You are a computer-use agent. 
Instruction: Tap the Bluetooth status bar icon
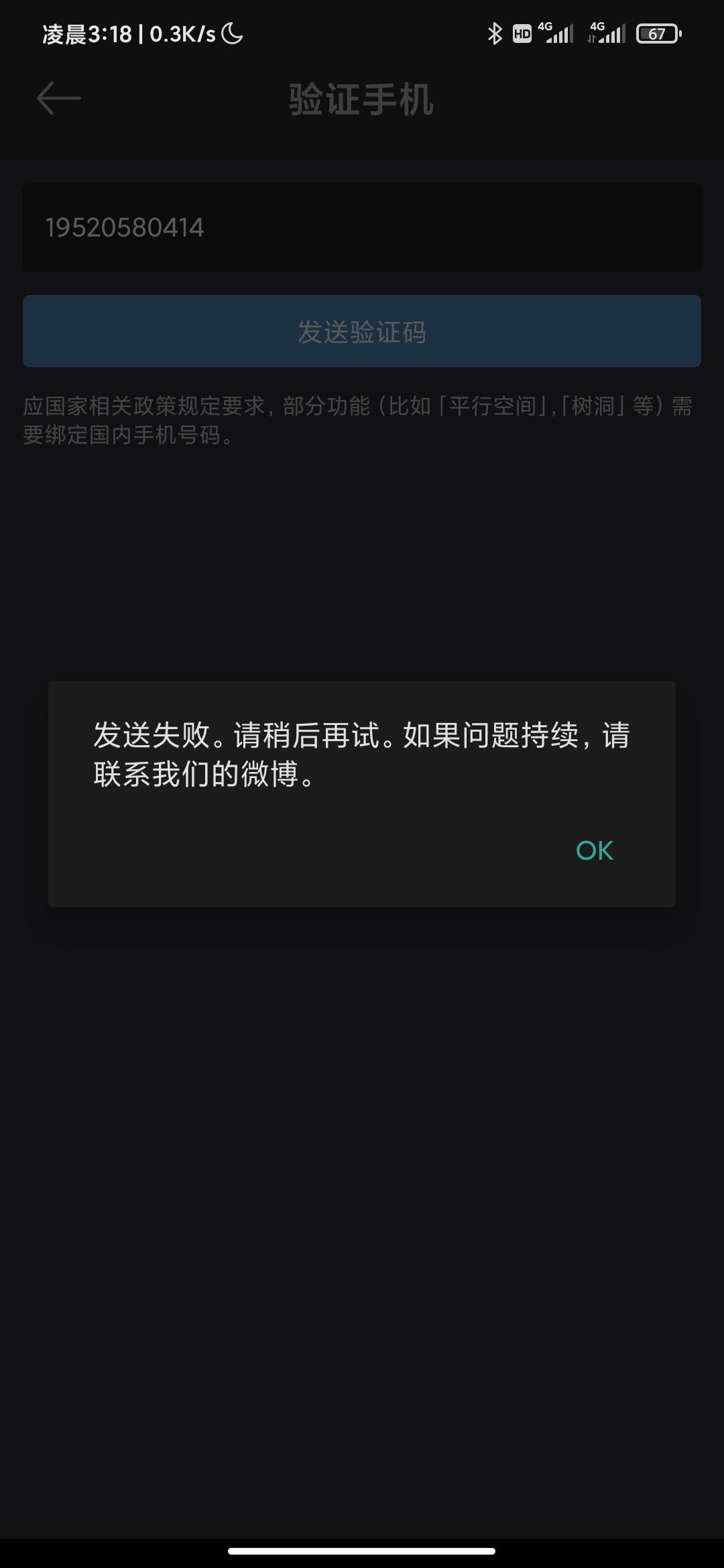495,32
